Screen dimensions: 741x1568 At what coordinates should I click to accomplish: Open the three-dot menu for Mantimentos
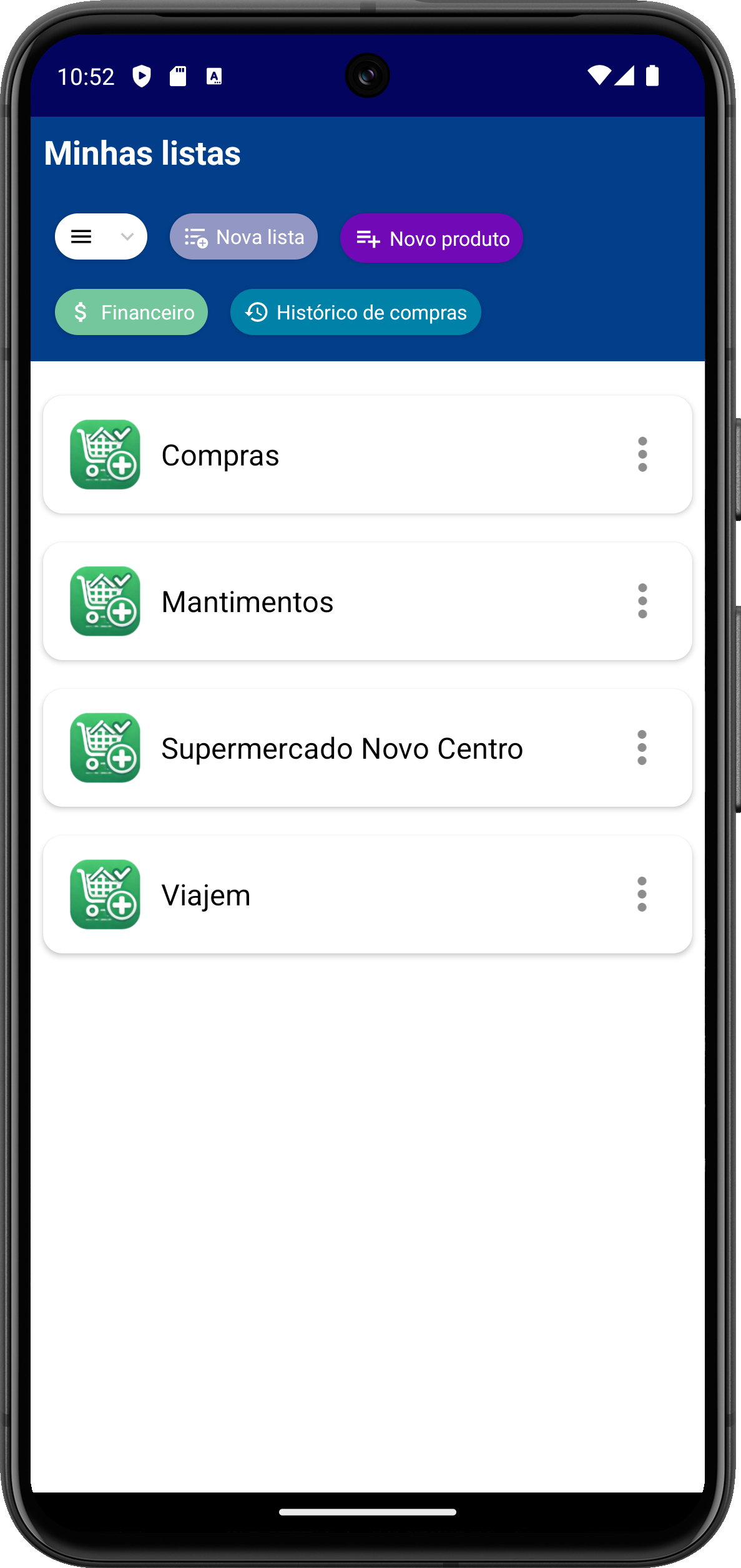[642, 601]
